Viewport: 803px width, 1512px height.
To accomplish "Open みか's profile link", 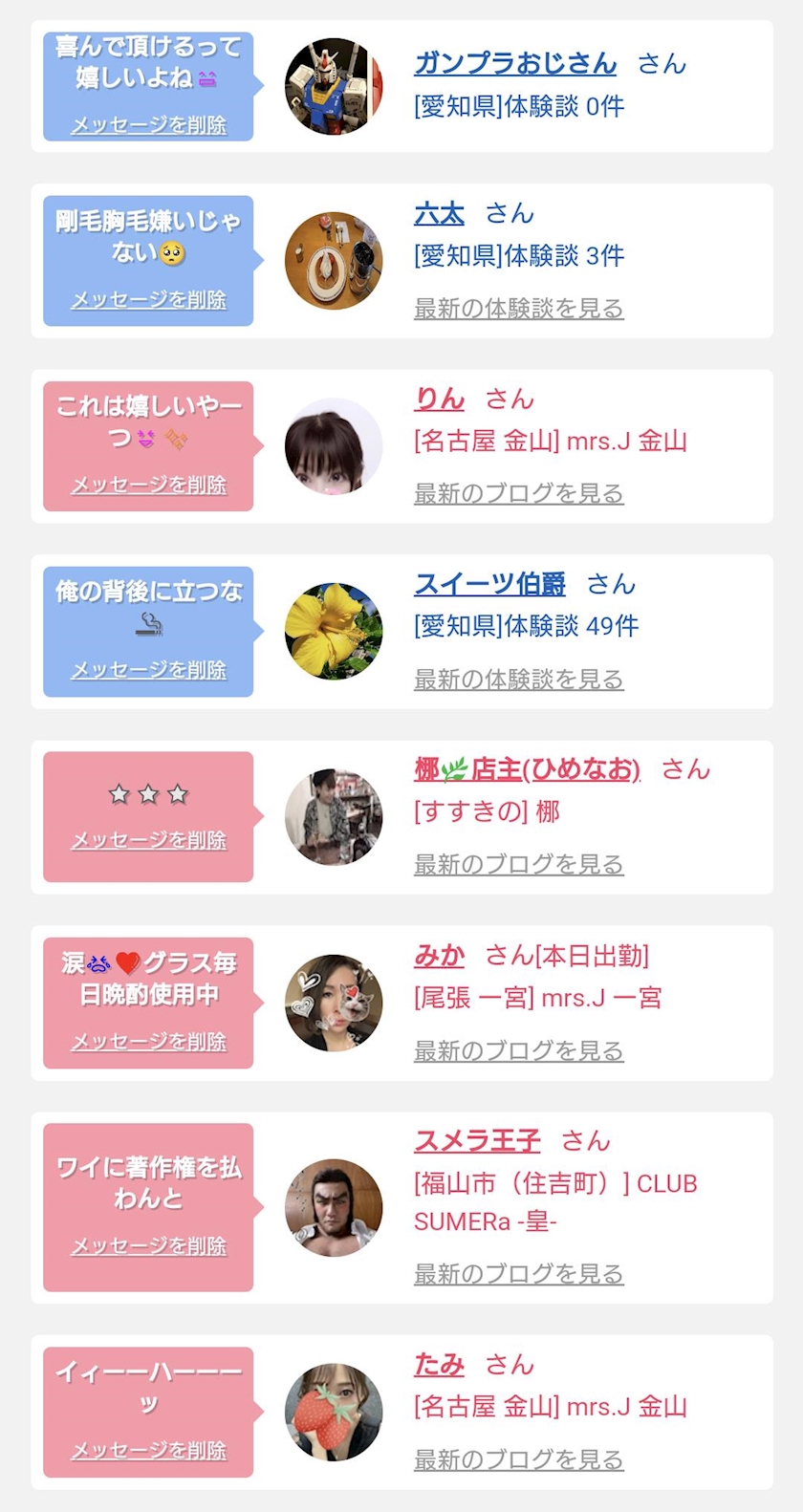I will 439,955.
